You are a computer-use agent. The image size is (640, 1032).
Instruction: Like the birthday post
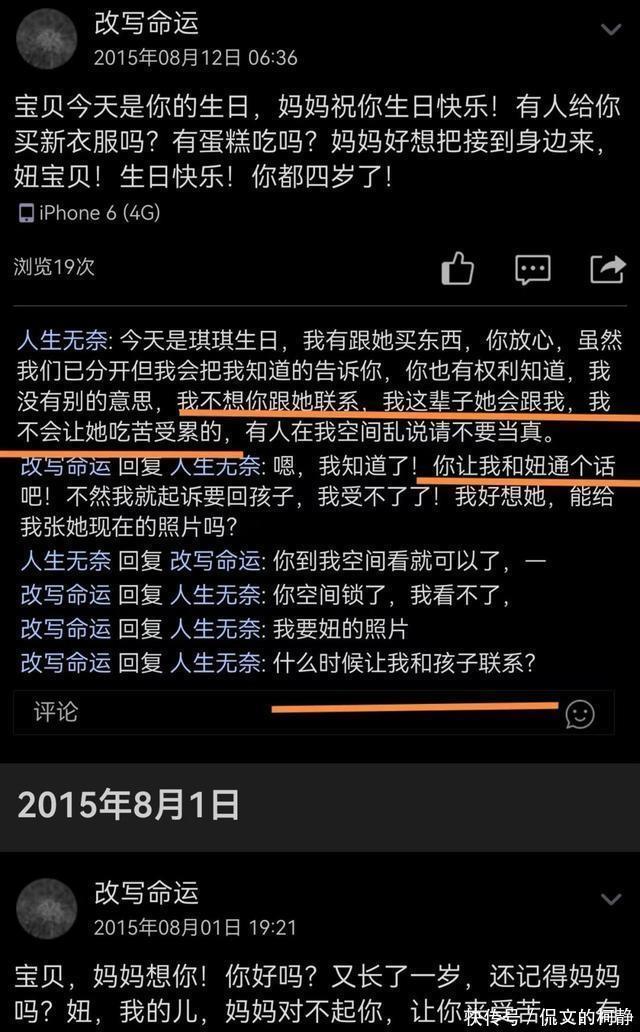(x=458, y=268)
